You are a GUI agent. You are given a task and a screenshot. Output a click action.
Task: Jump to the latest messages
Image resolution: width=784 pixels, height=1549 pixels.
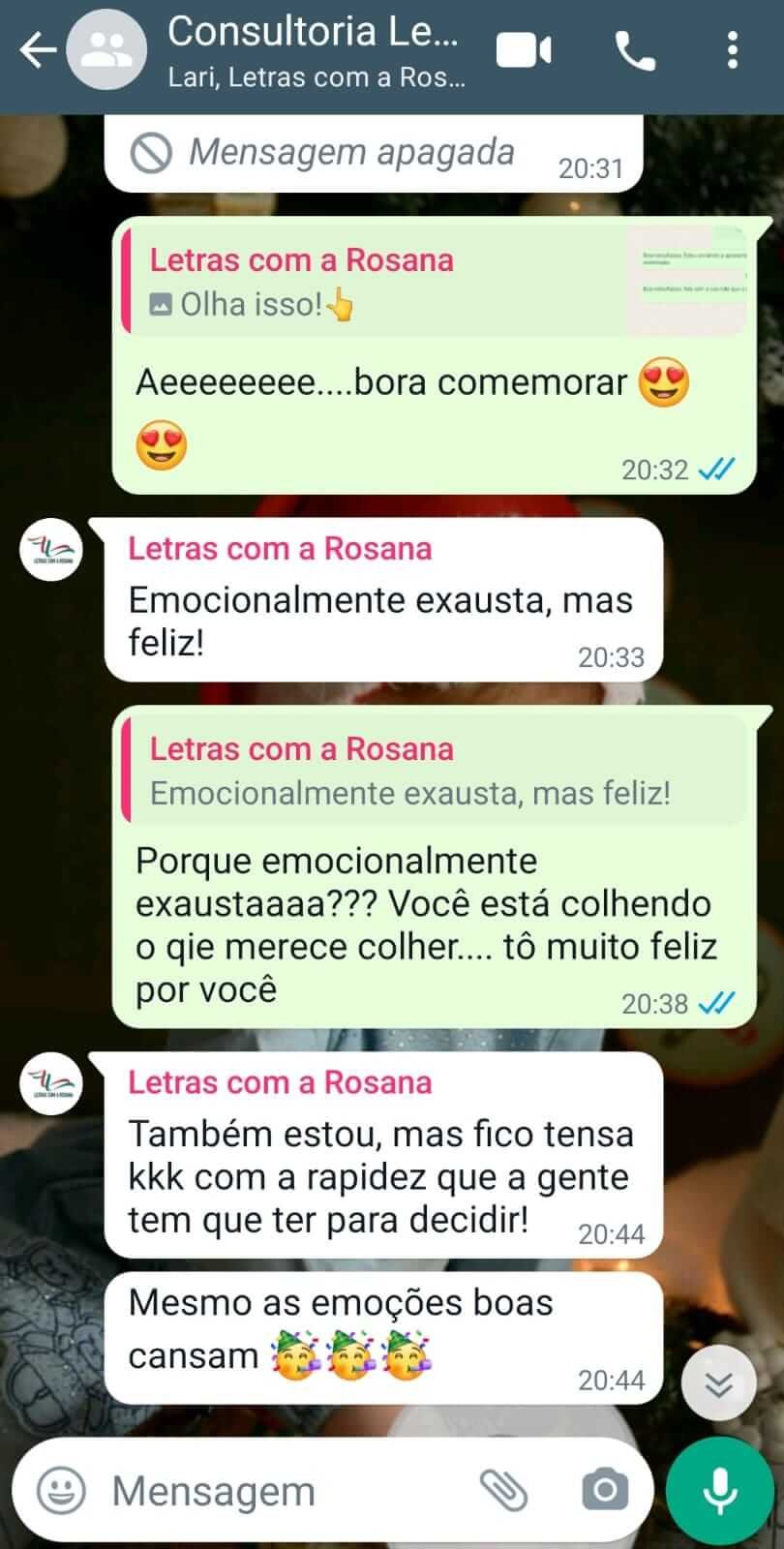click(718, 1384)
